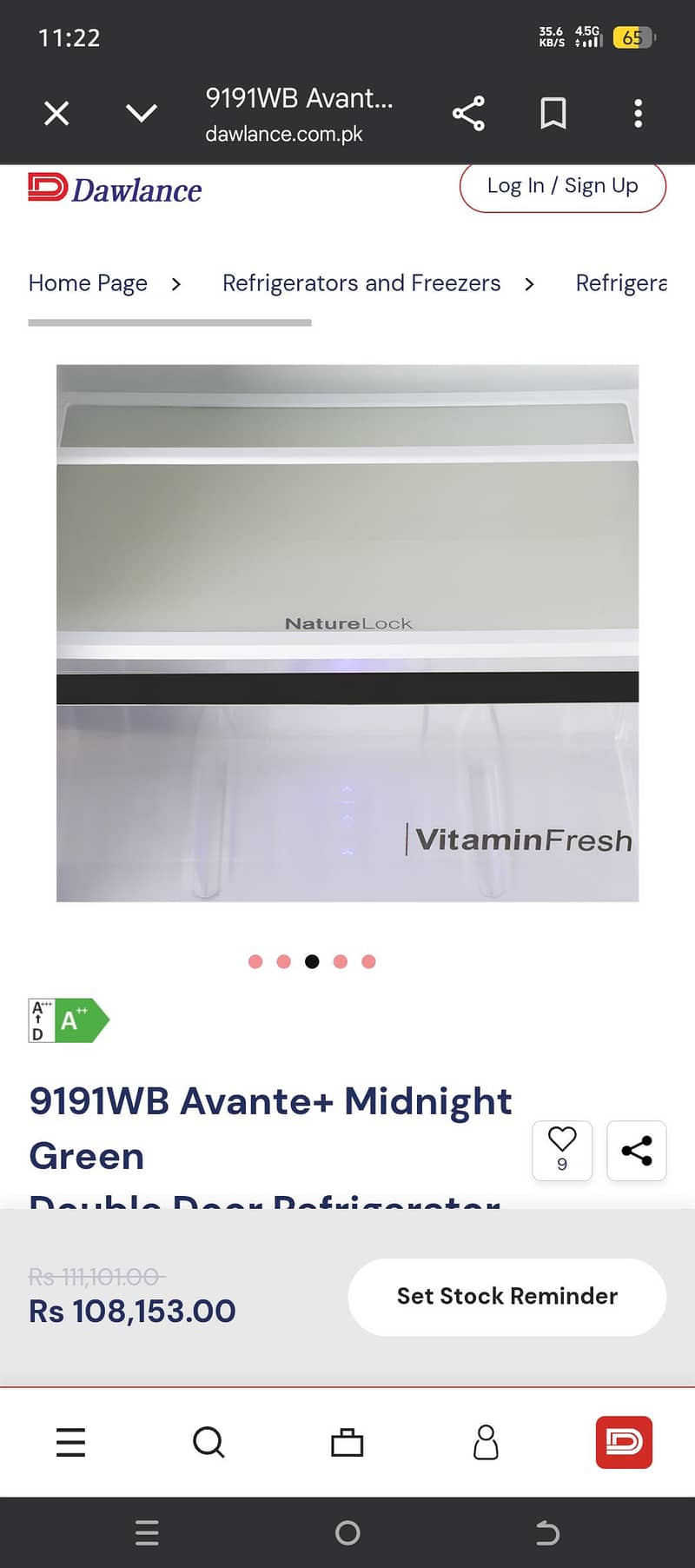Tap the red Dawlance icon in bottom bar
The width and height of the screenshot is (695, 1568).
(x=624, y=1442)
